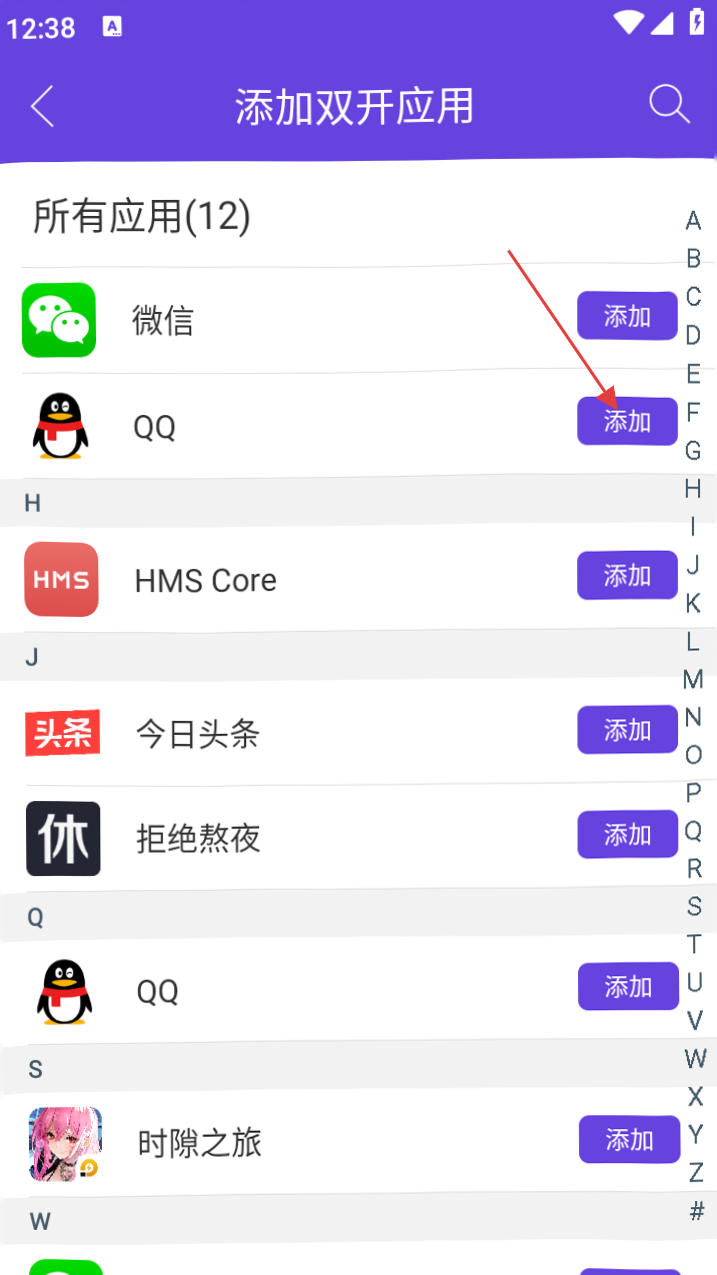Tap 添加 next to 今日头条
The width and height of the screenshot is (717, 1275).
coord(627,730)
